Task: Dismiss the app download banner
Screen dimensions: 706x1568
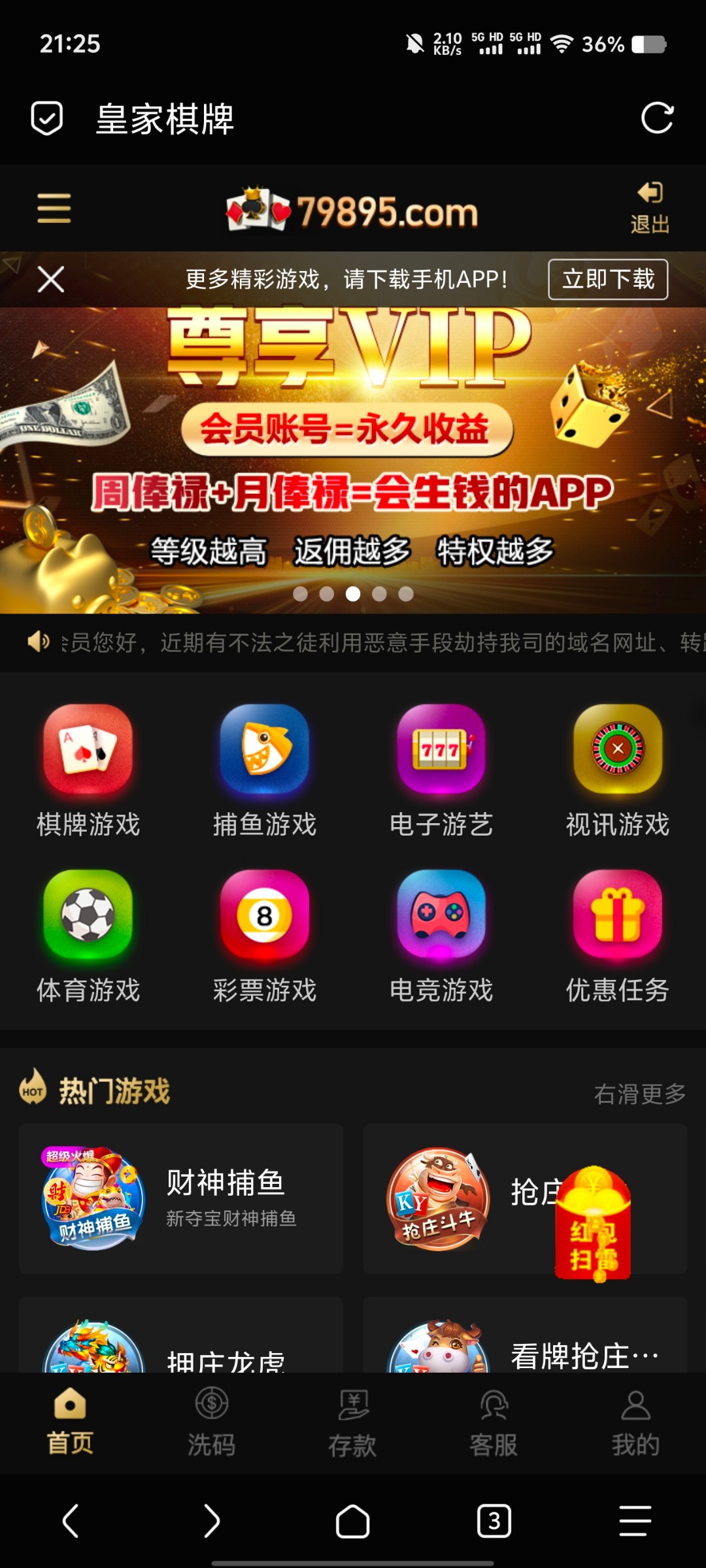Action: 51,280
